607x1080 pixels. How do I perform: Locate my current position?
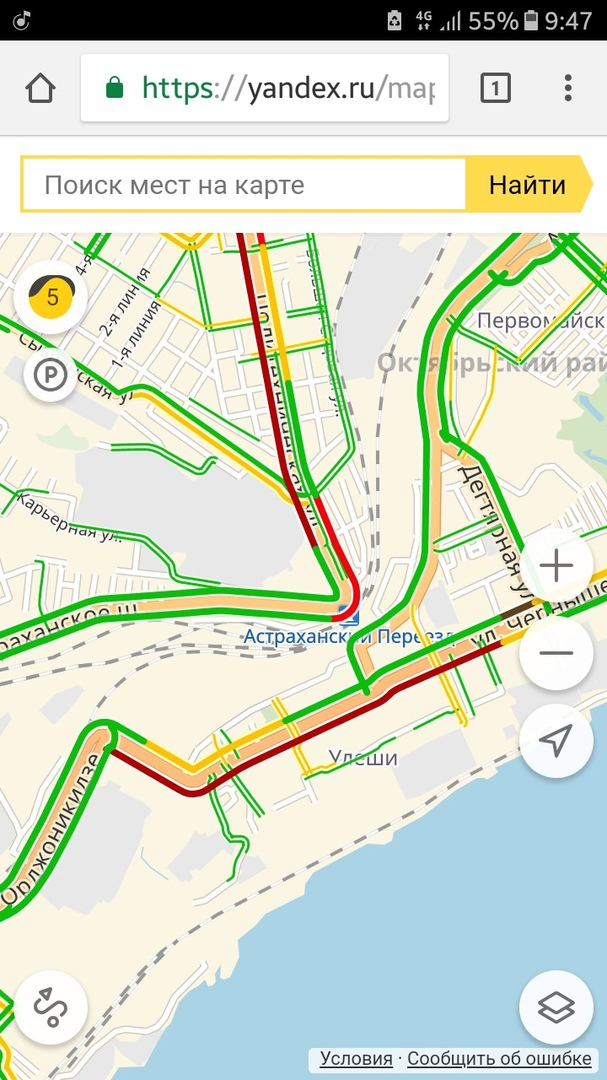click(x=556, y=741)
